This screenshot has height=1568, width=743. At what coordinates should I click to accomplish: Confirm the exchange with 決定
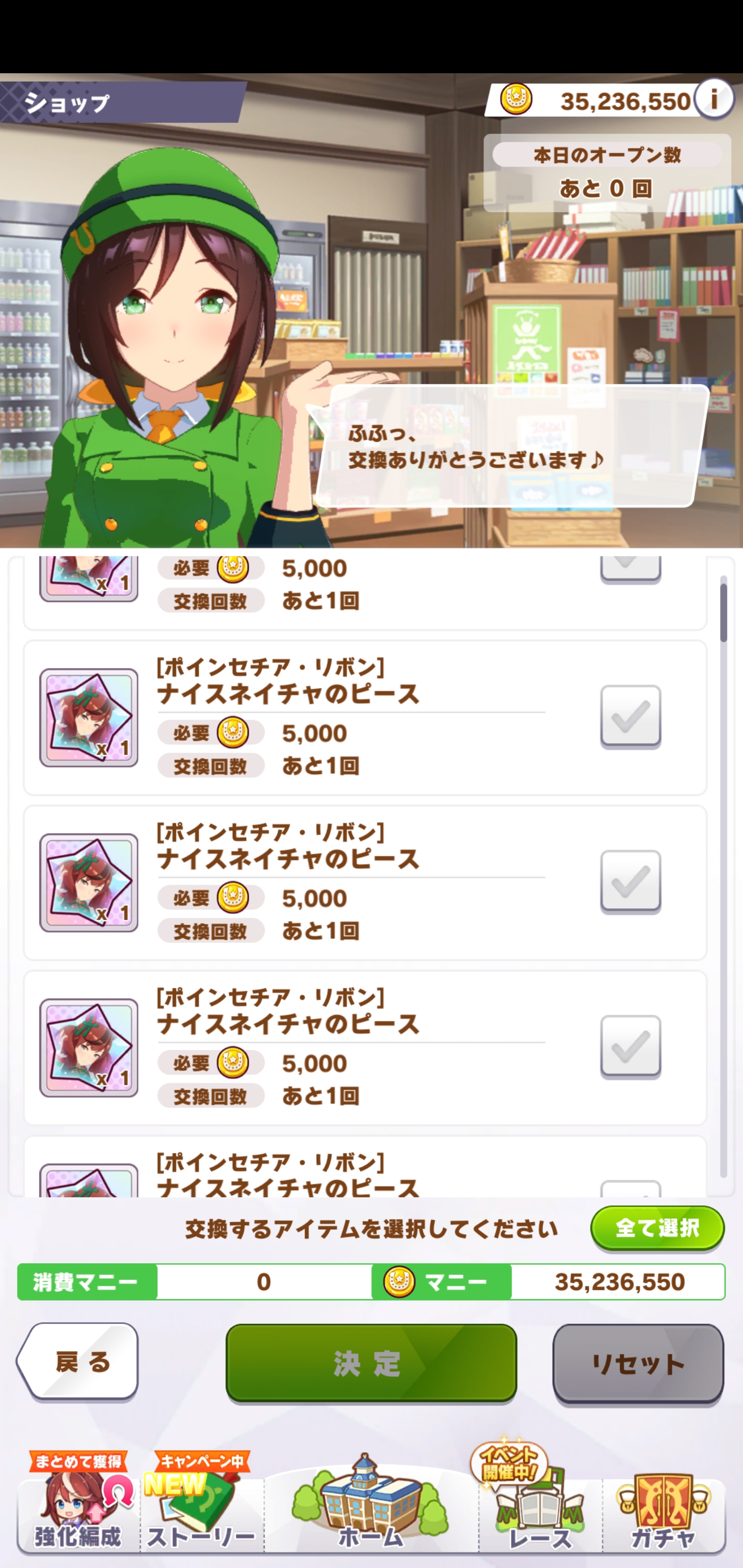coord(371,1363)
